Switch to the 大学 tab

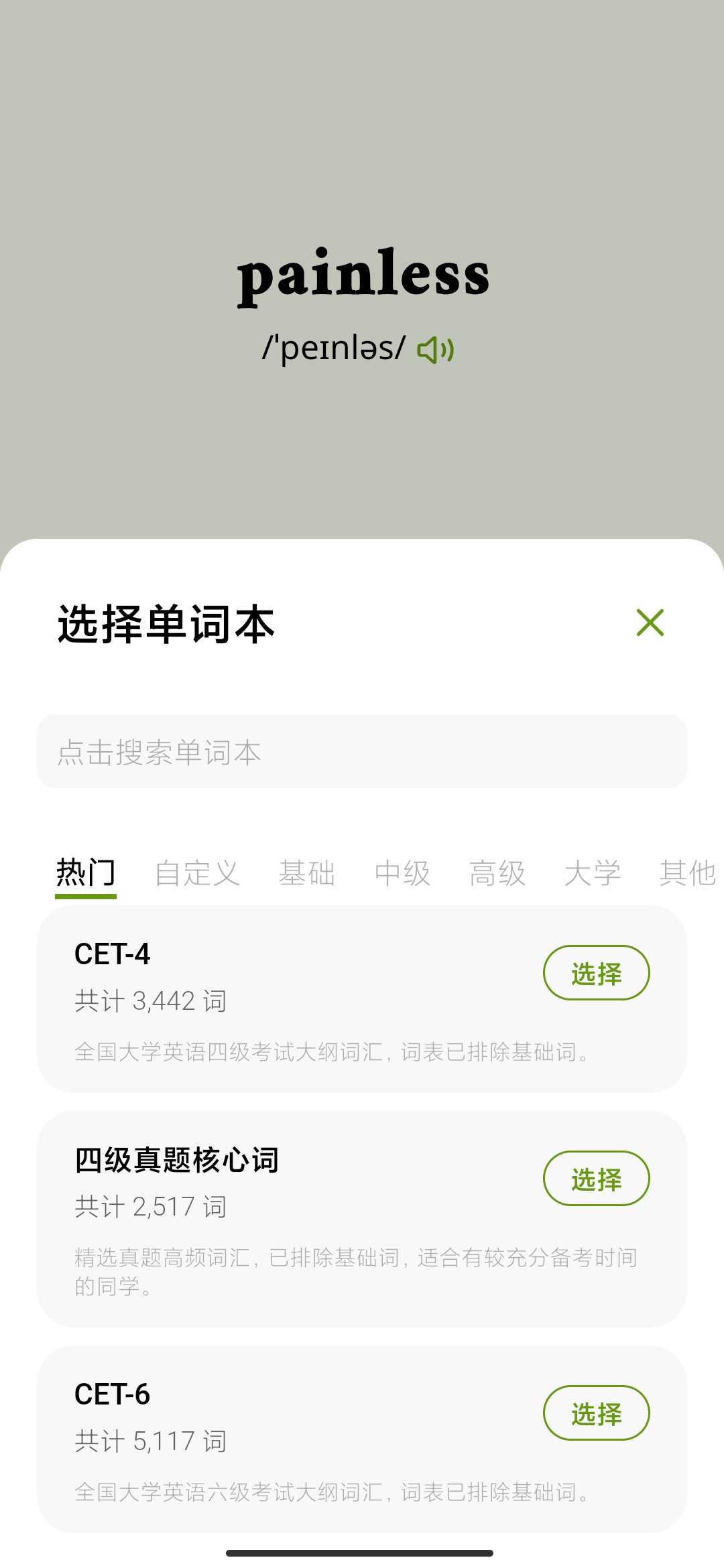click(x=593, y=872)
